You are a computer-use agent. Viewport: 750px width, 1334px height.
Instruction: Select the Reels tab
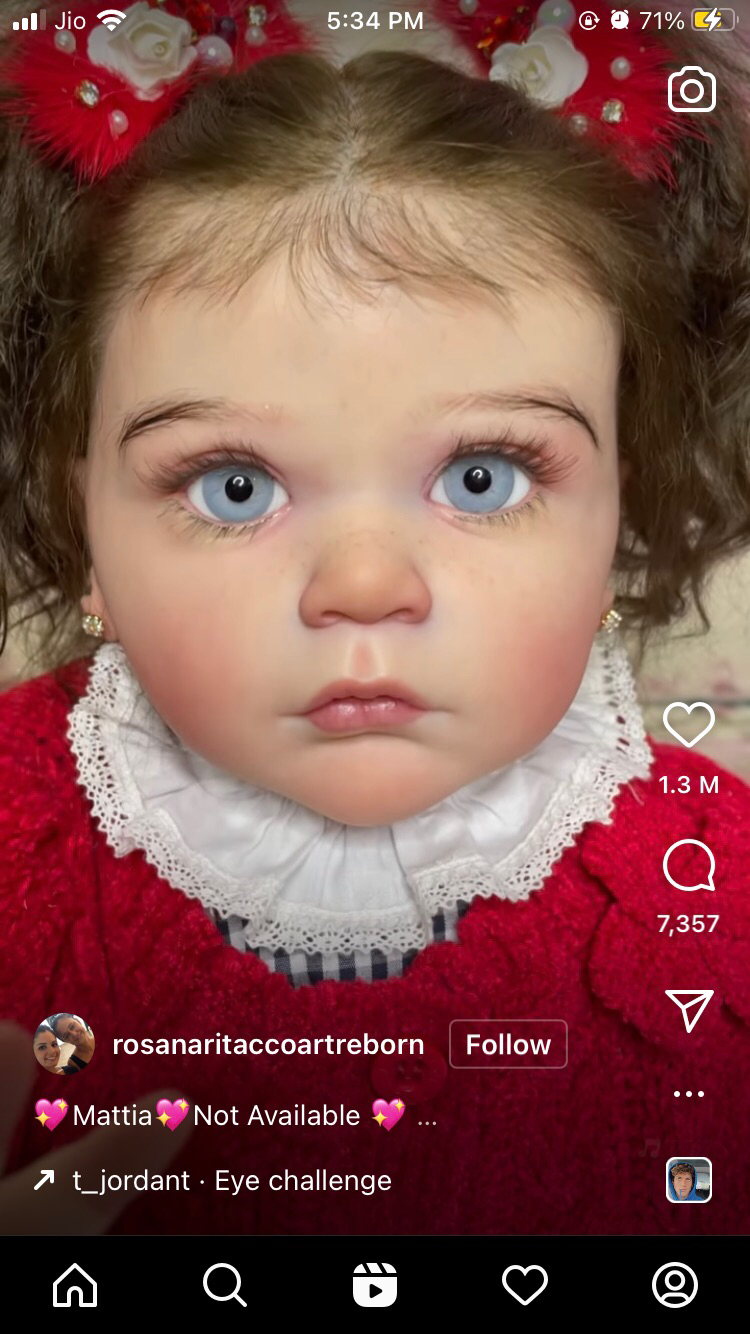tap(375, 1284)
